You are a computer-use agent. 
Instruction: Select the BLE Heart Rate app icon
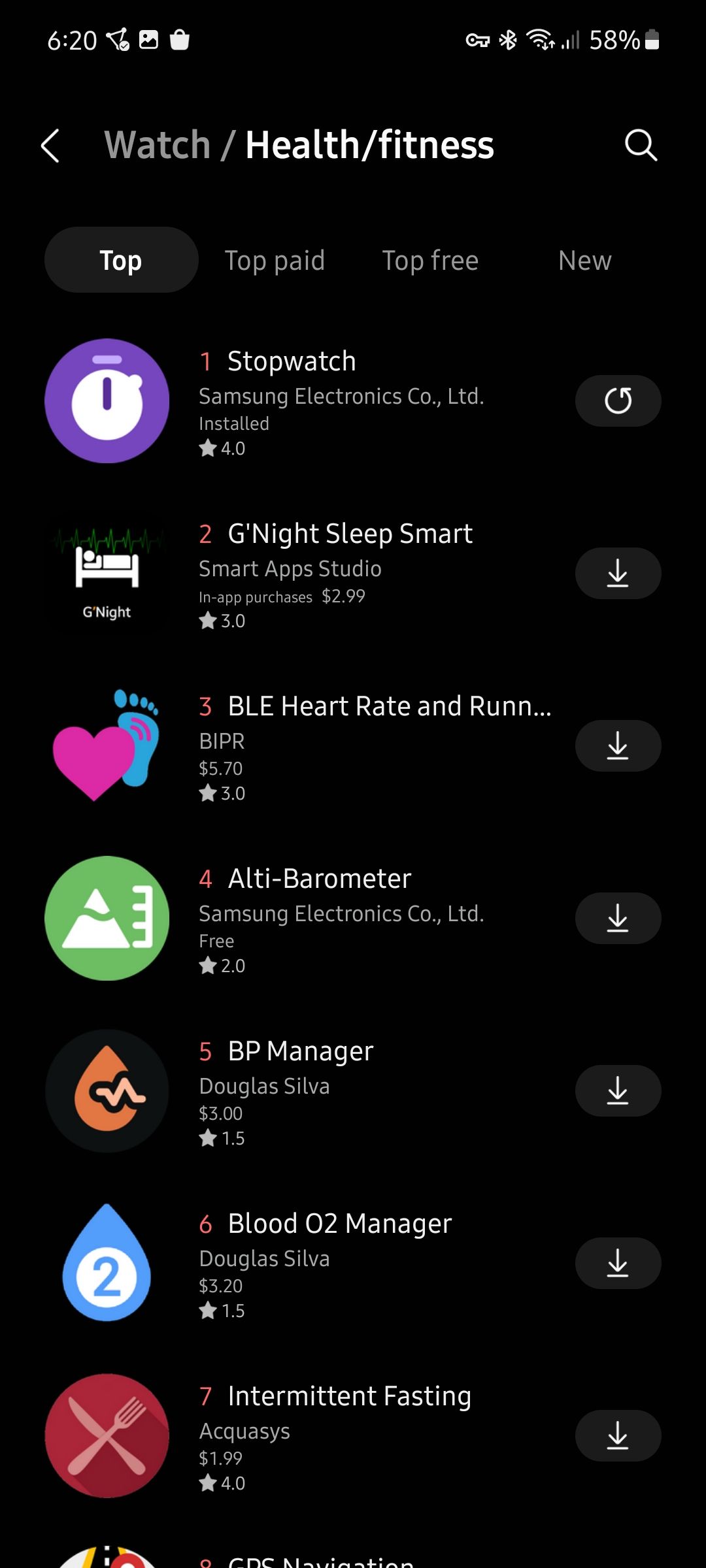pyautogui.click(x=107, y=745)
